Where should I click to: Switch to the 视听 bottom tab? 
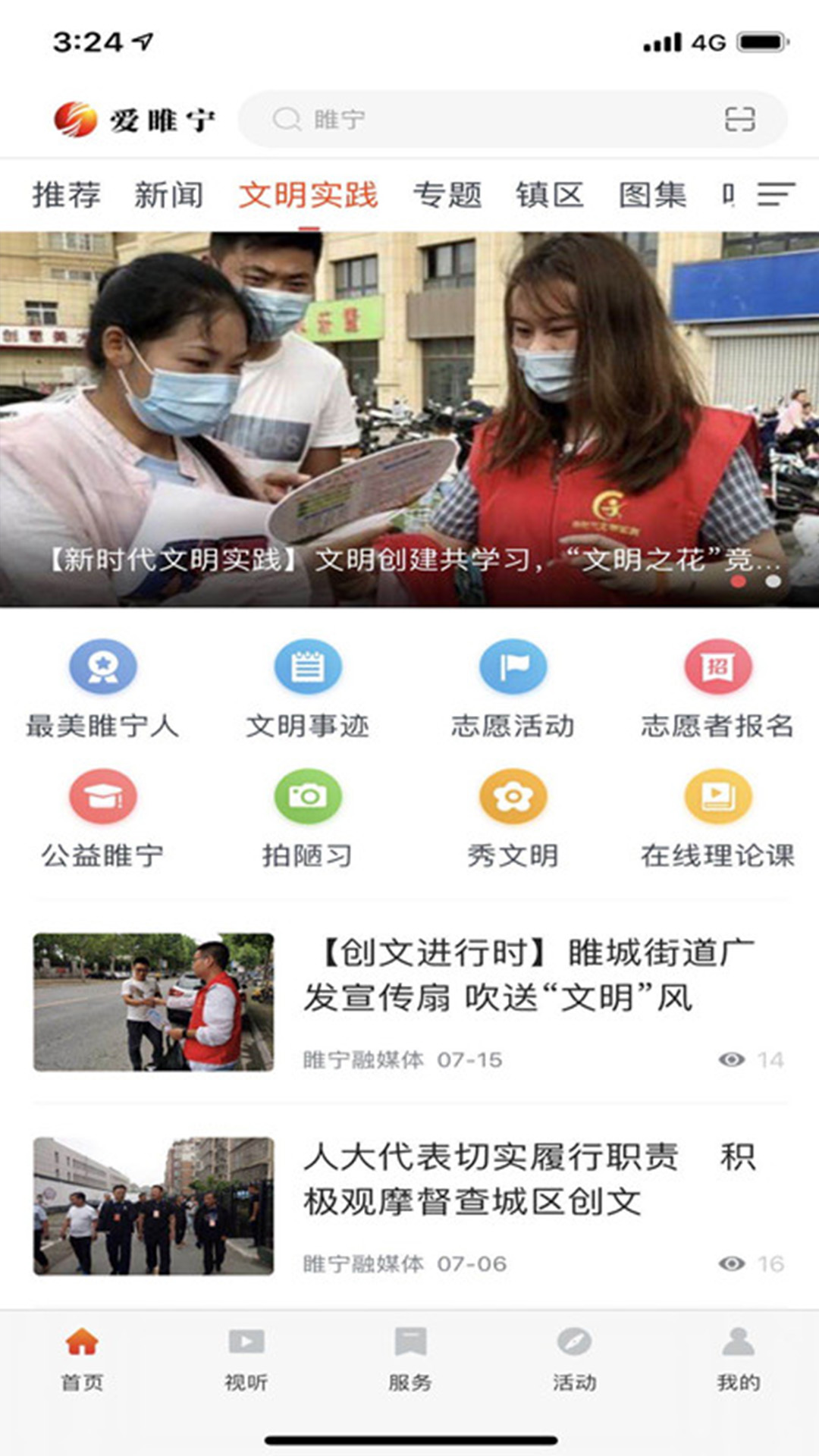click(246, 1360)
